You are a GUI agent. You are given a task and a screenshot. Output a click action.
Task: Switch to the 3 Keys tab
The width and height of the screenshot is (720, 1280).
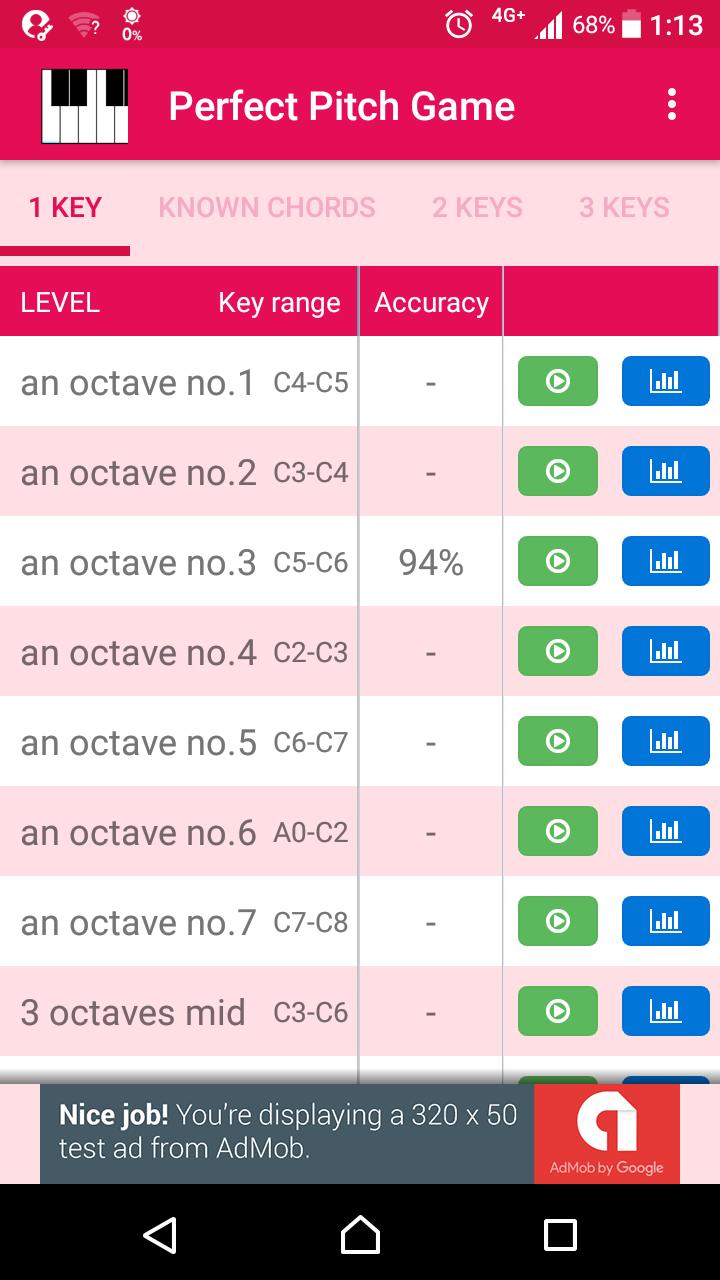[x=624, y=208]
